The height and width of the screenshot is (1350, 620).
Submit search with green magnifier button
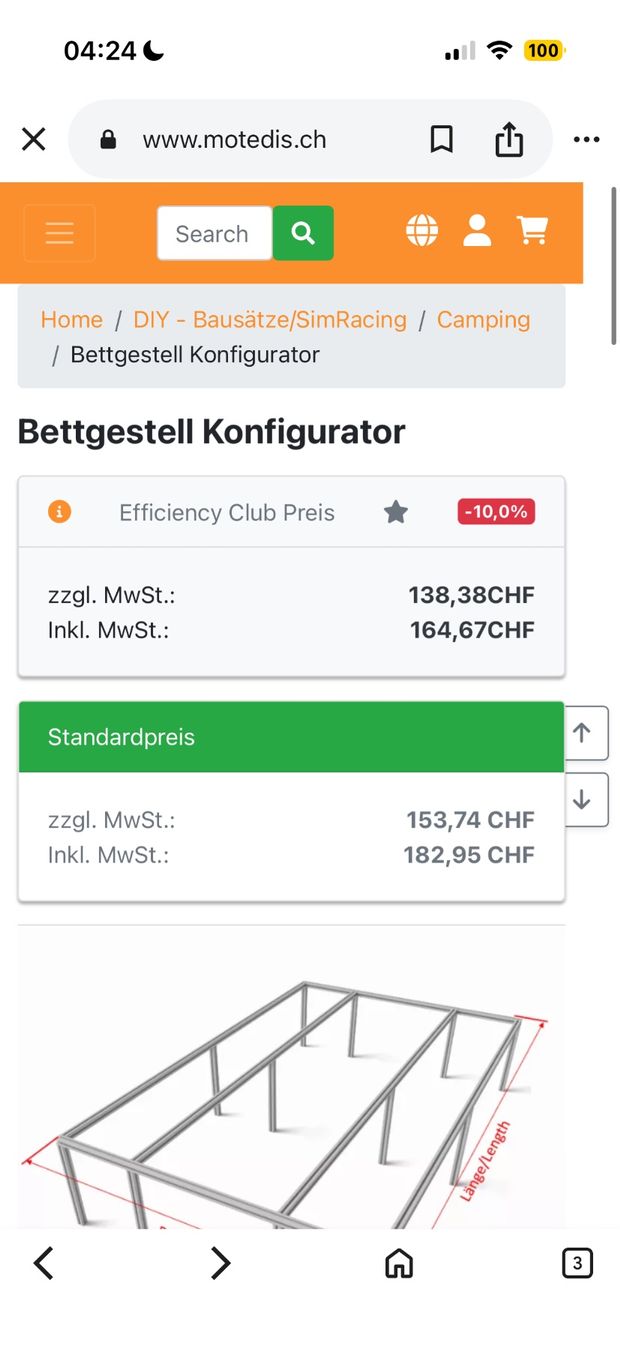303,233
